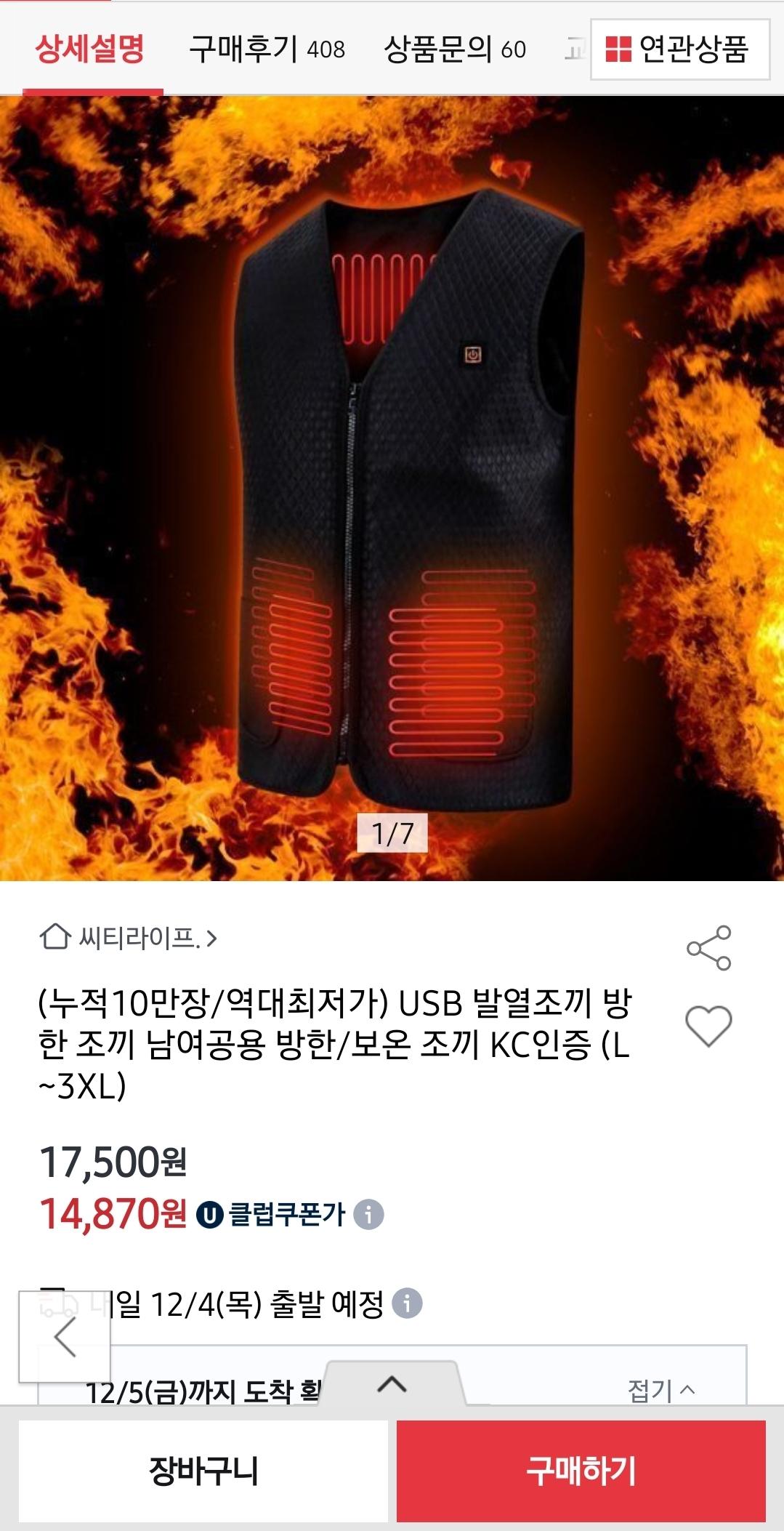Add the item to 장바구니 cart

[203, 1471]
